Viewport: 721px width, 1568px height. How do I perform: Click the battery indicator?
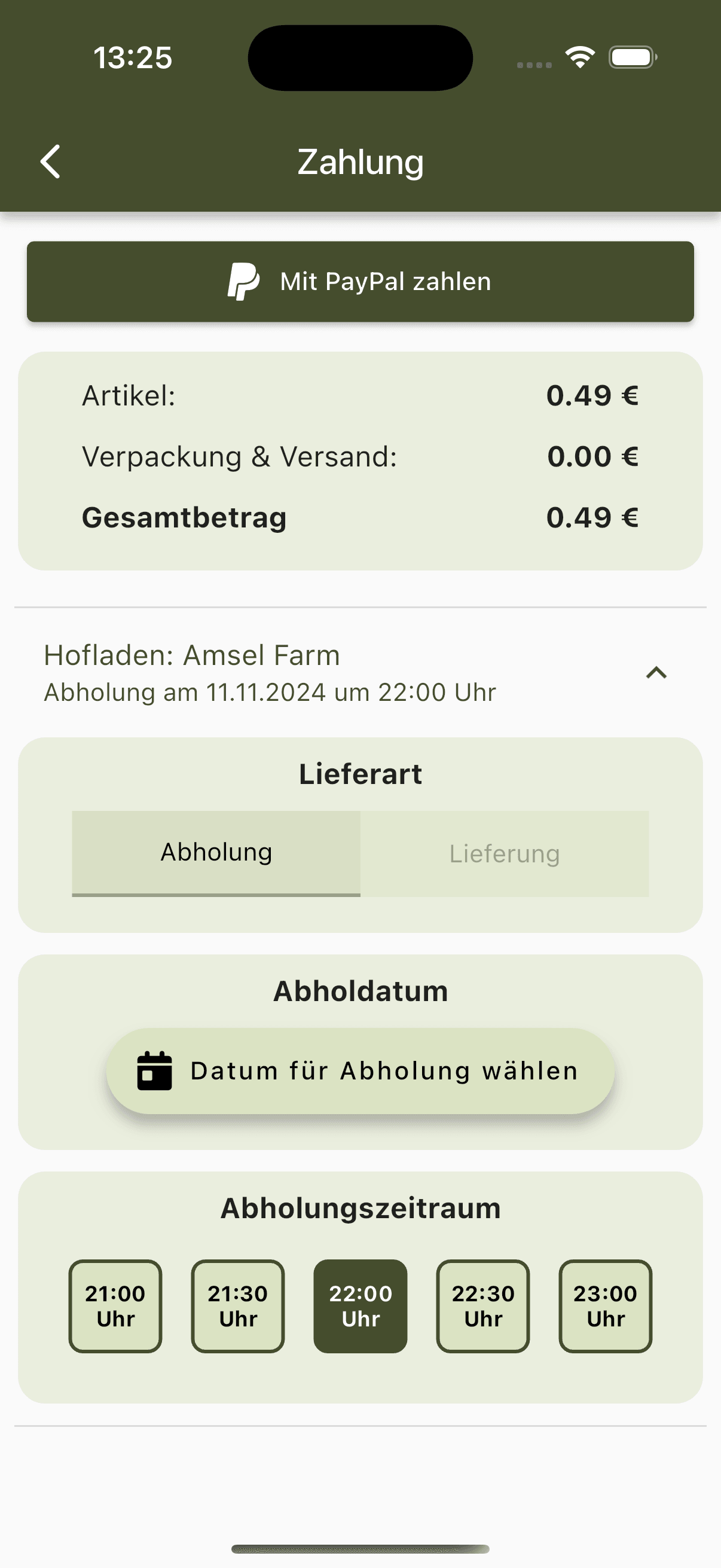(x=631, y=57)
